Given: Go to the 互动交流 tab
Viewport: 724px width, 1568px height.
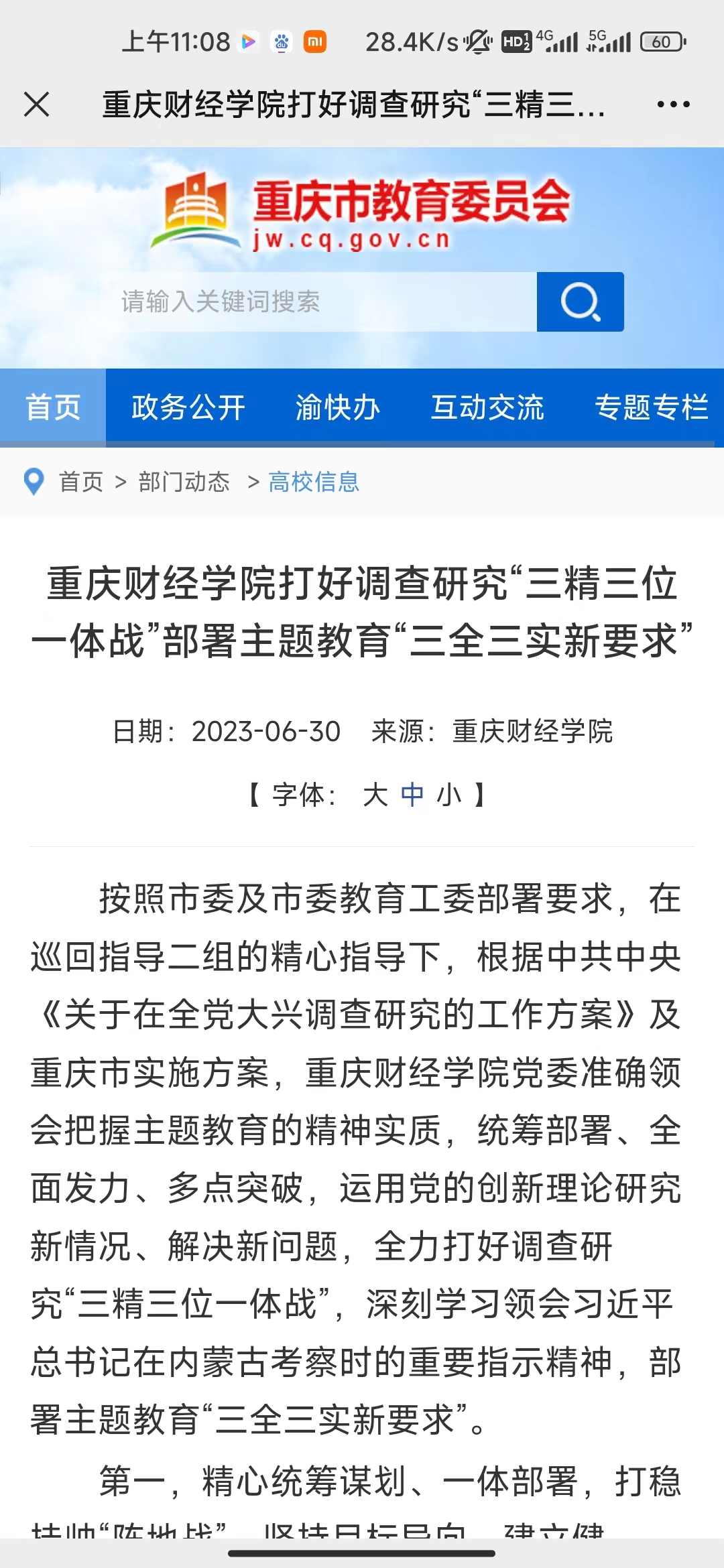Looking at the screenshot, I should (x=487, y=407).
